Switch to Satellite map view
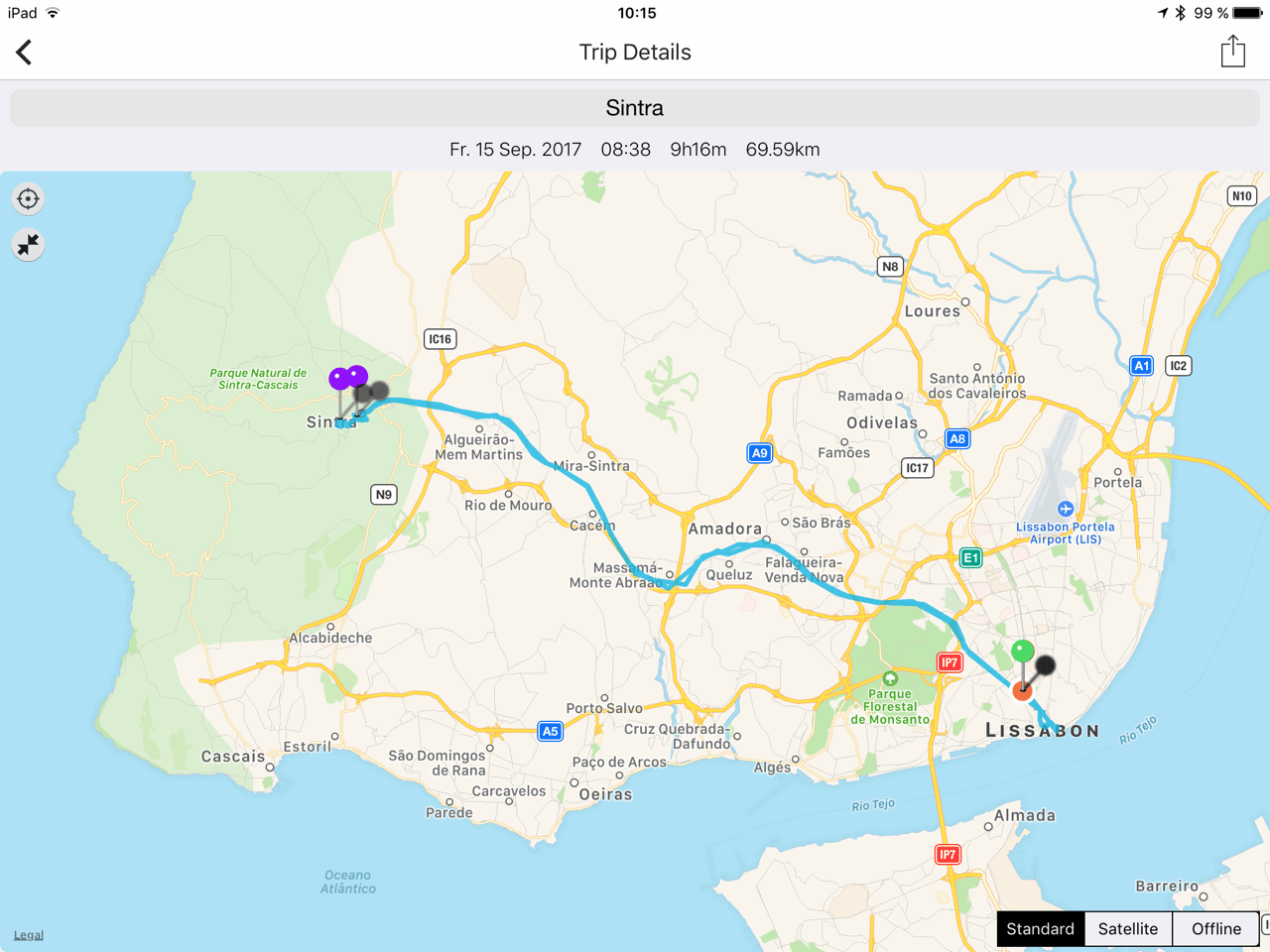 click(x=1128, y=929)
